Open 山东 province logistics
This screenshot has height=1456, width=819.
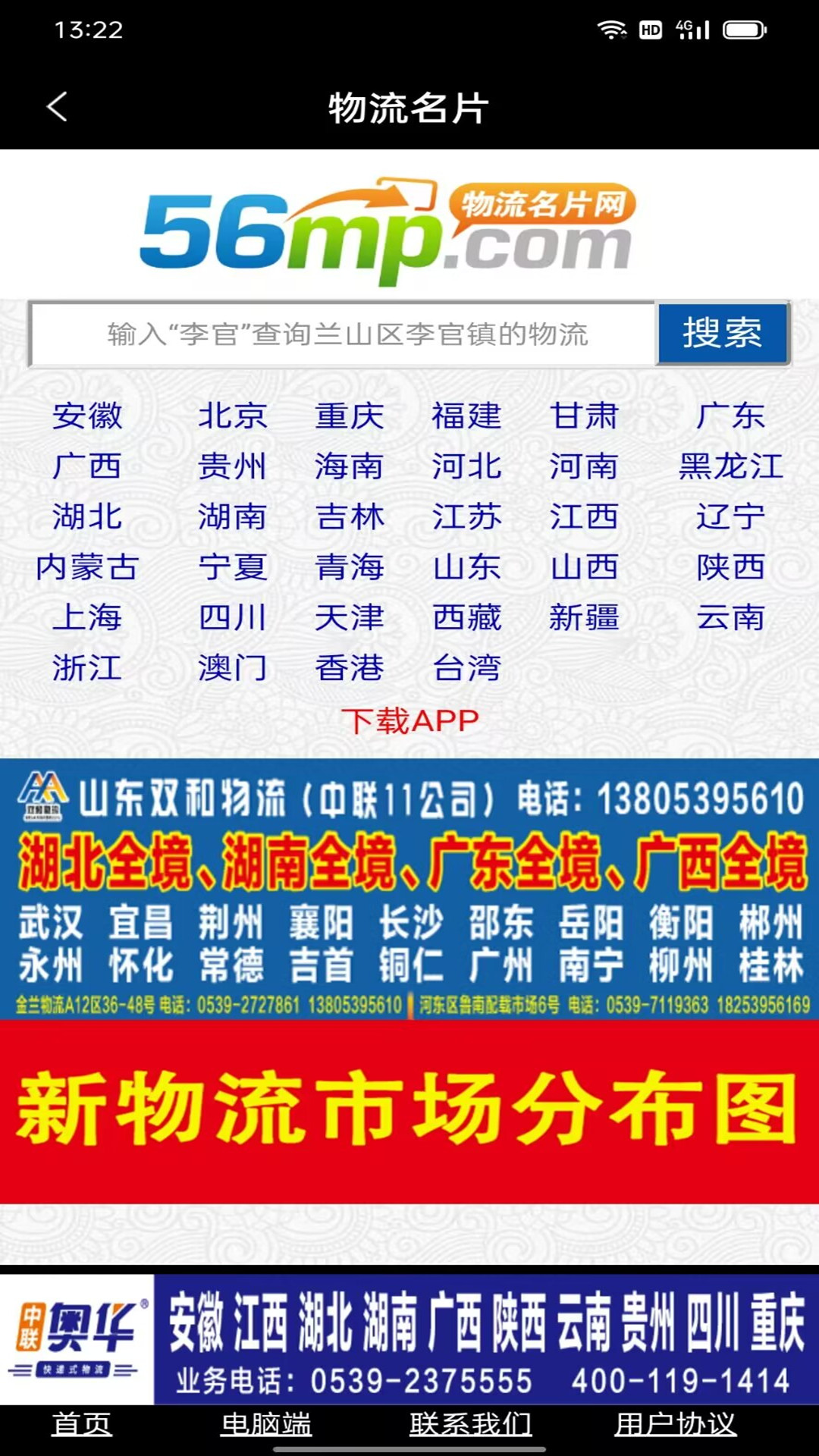(466, 567)
